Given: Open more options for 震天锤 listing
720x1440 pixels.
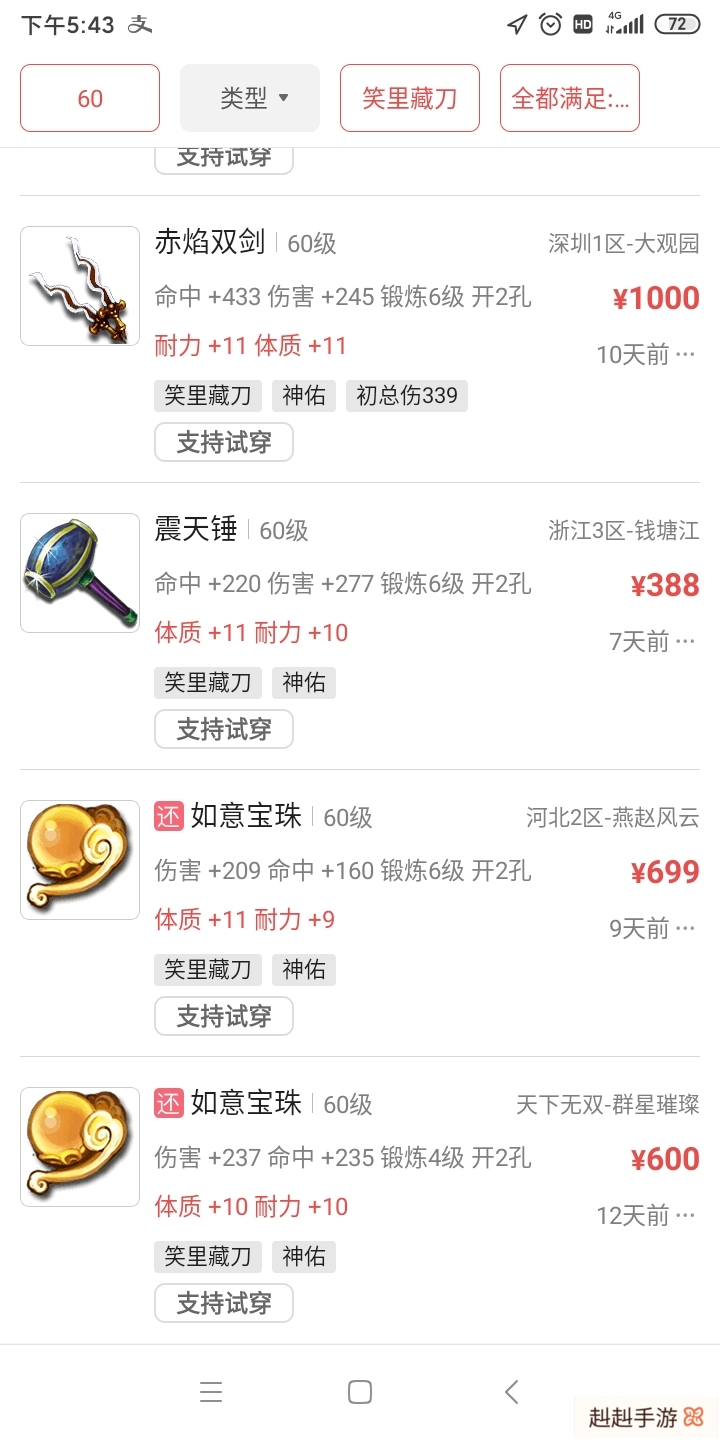Looking at the screenshot, I should click(x=685, y=641).
